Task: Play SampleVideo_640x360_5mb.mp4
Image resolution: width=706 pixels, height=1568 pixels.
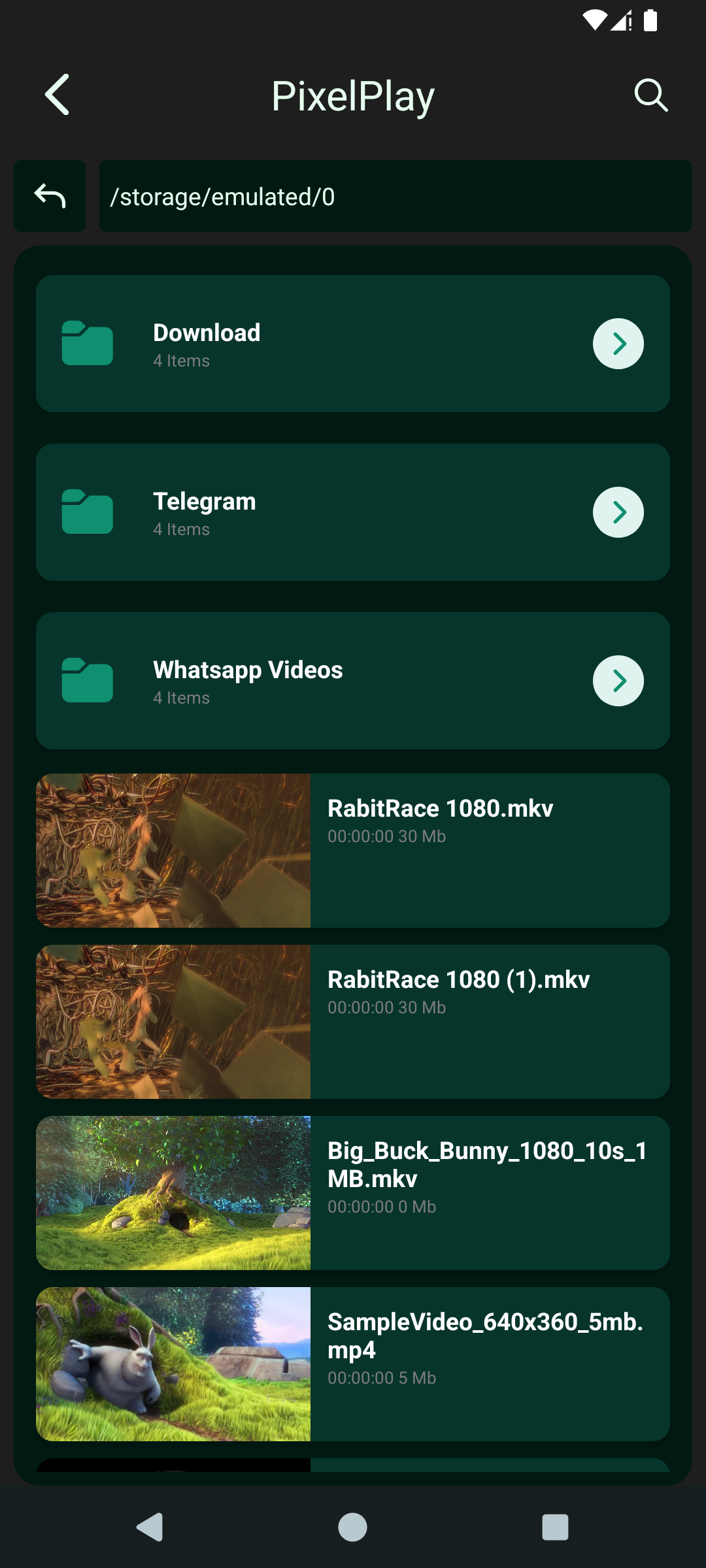Action: pyautogui.click(x=175, y=1364)
